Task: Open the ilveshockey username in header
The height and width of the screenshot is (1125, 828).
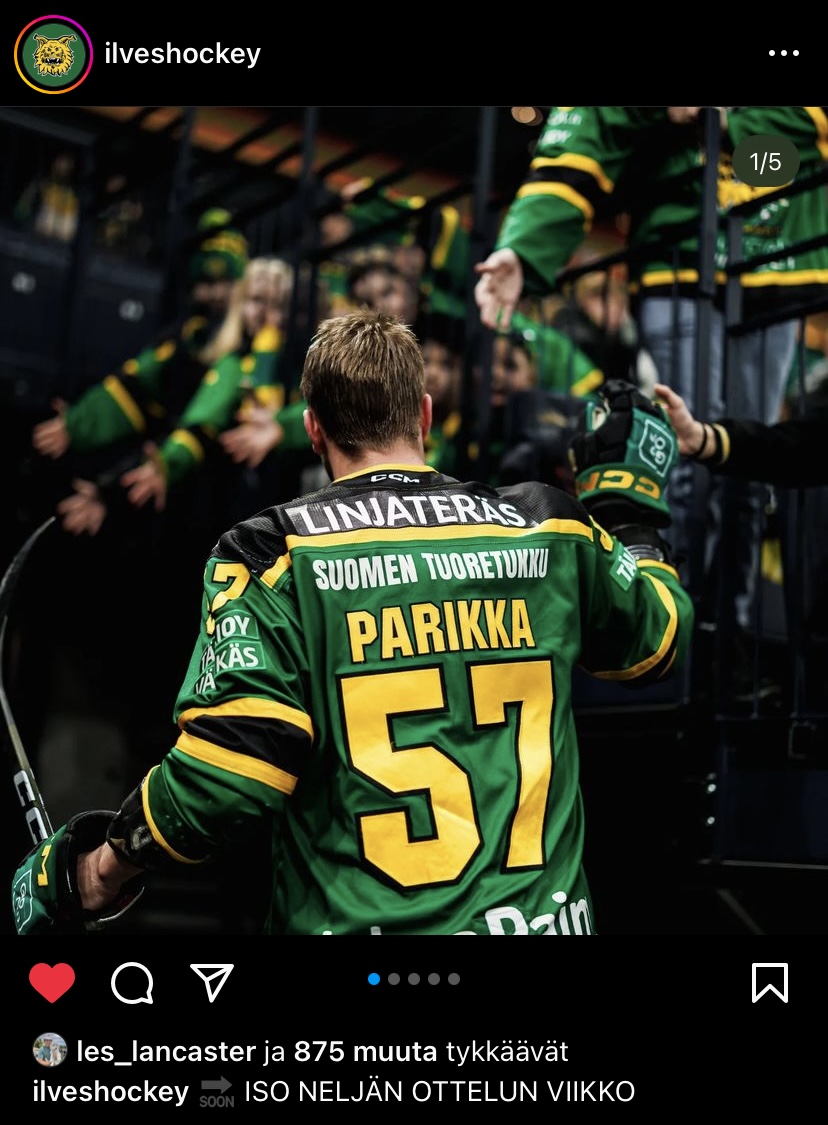Action: (182, 54)
